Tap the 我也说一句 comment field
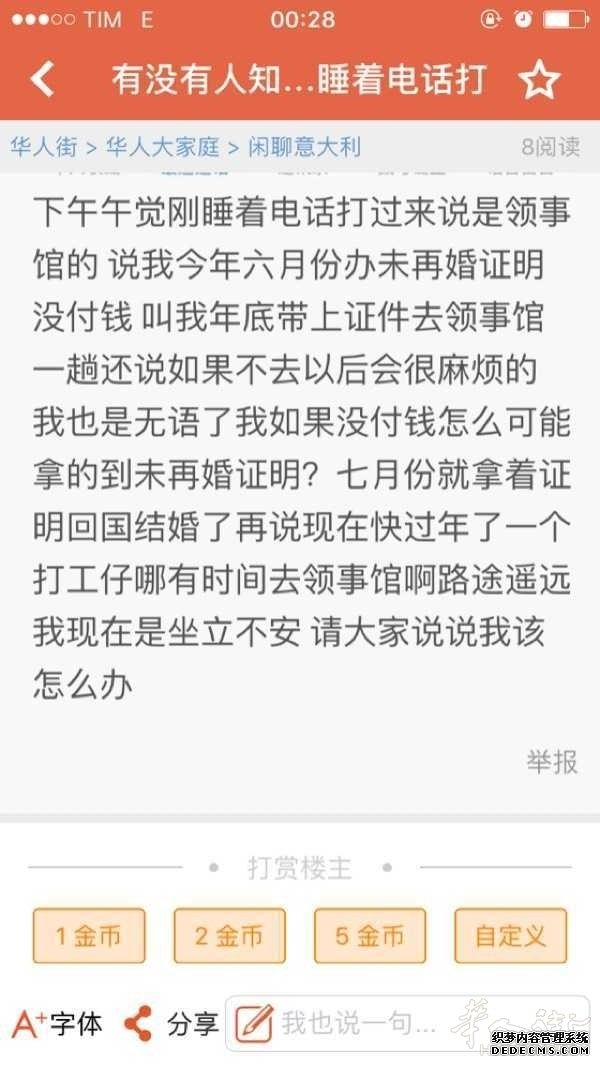Viewport: 600px width, 1065px height. click(x=408, y=1024)
